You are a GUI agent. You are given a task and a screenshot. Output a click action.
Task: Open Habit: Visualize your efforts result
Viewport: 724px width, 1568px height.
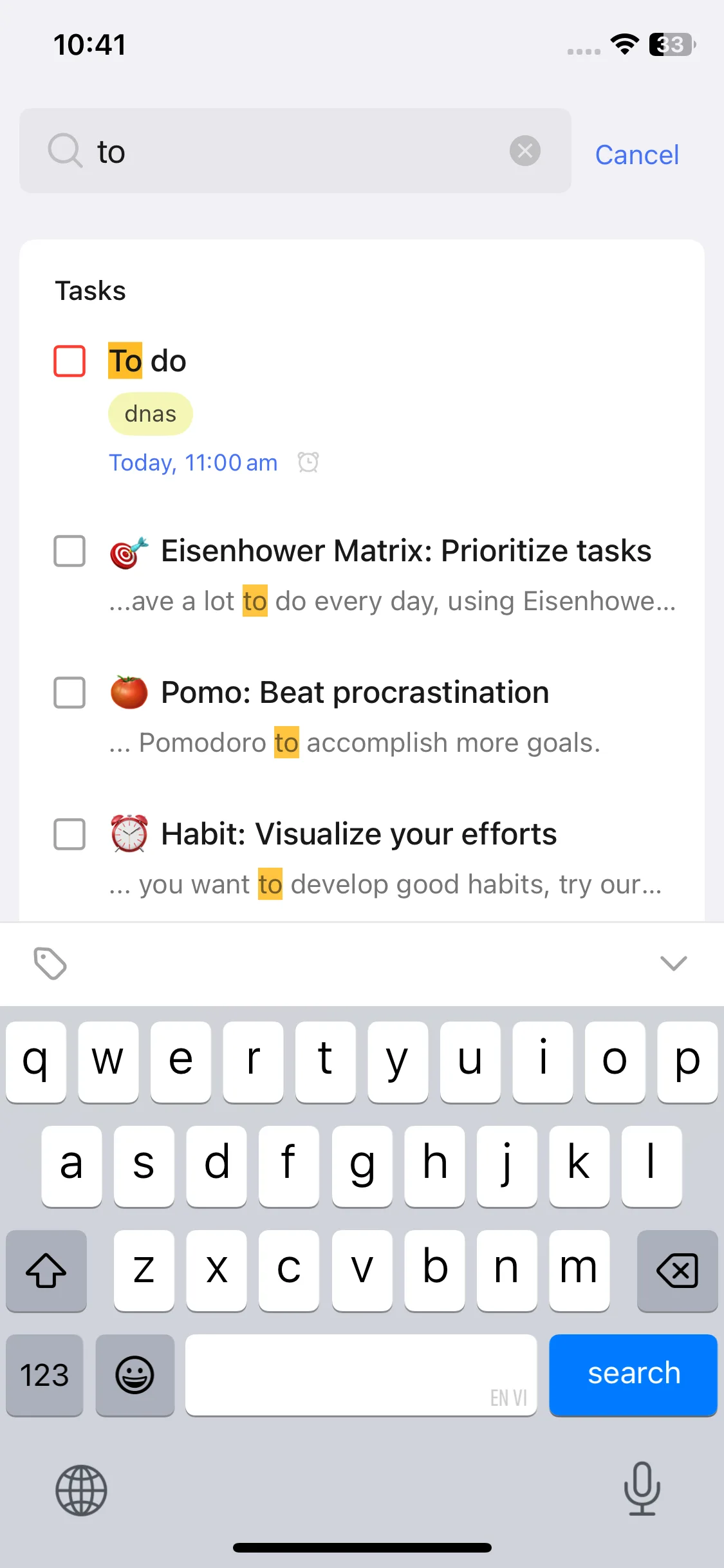(x=358, y=834)
